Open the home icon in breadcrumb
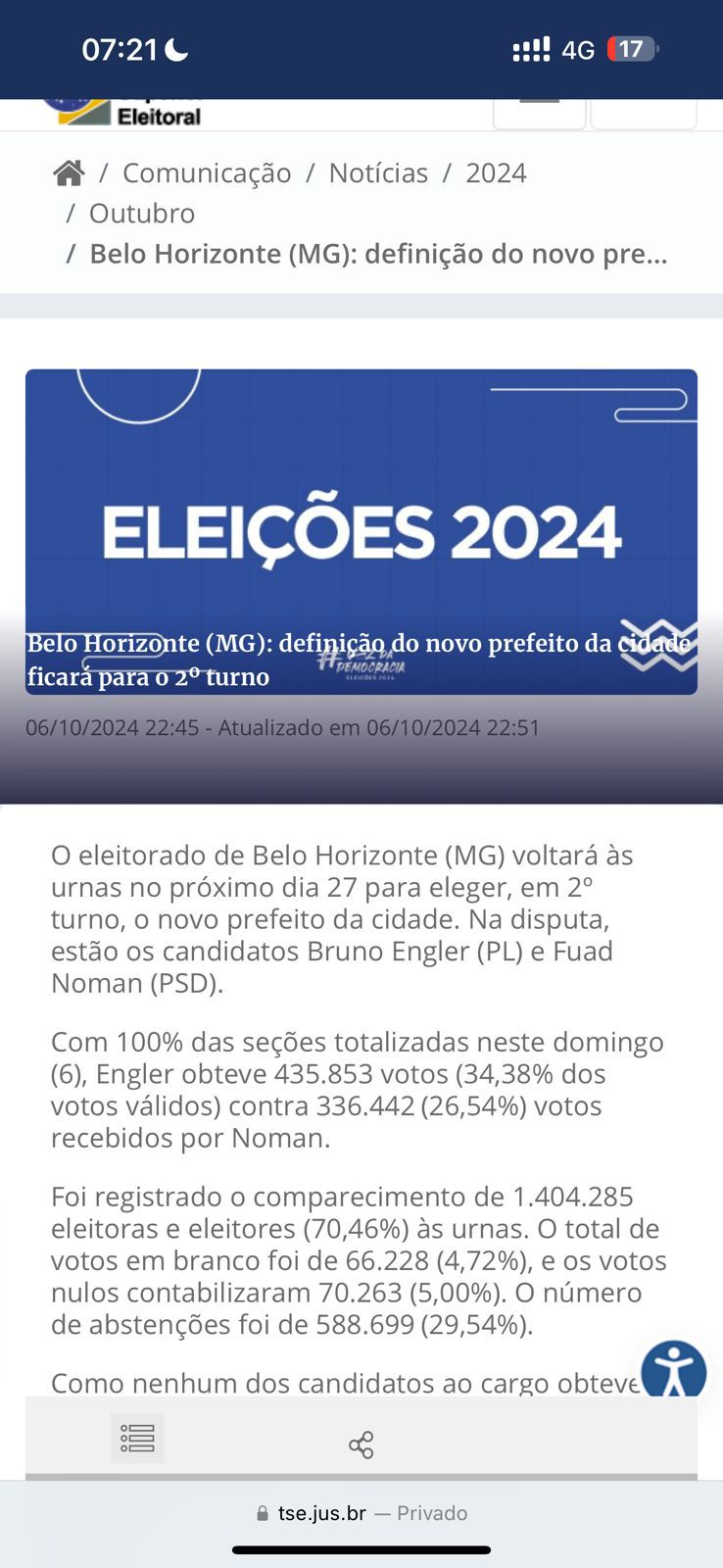Image resolution: width=723 pixels, height=1568 pixels. point(69,173)
